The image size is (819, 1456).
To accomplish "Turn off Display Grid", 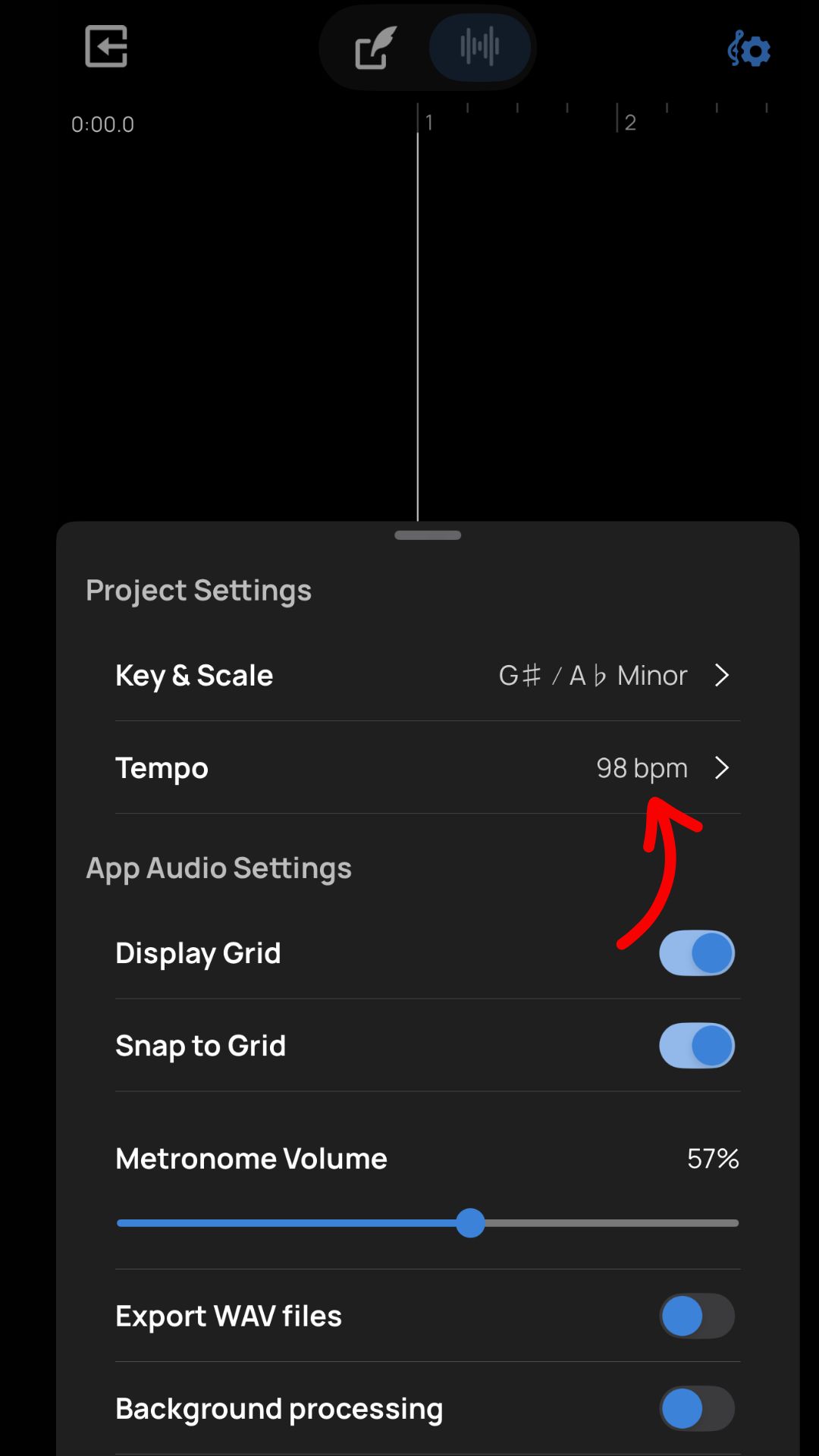I will tap(696, 953).
